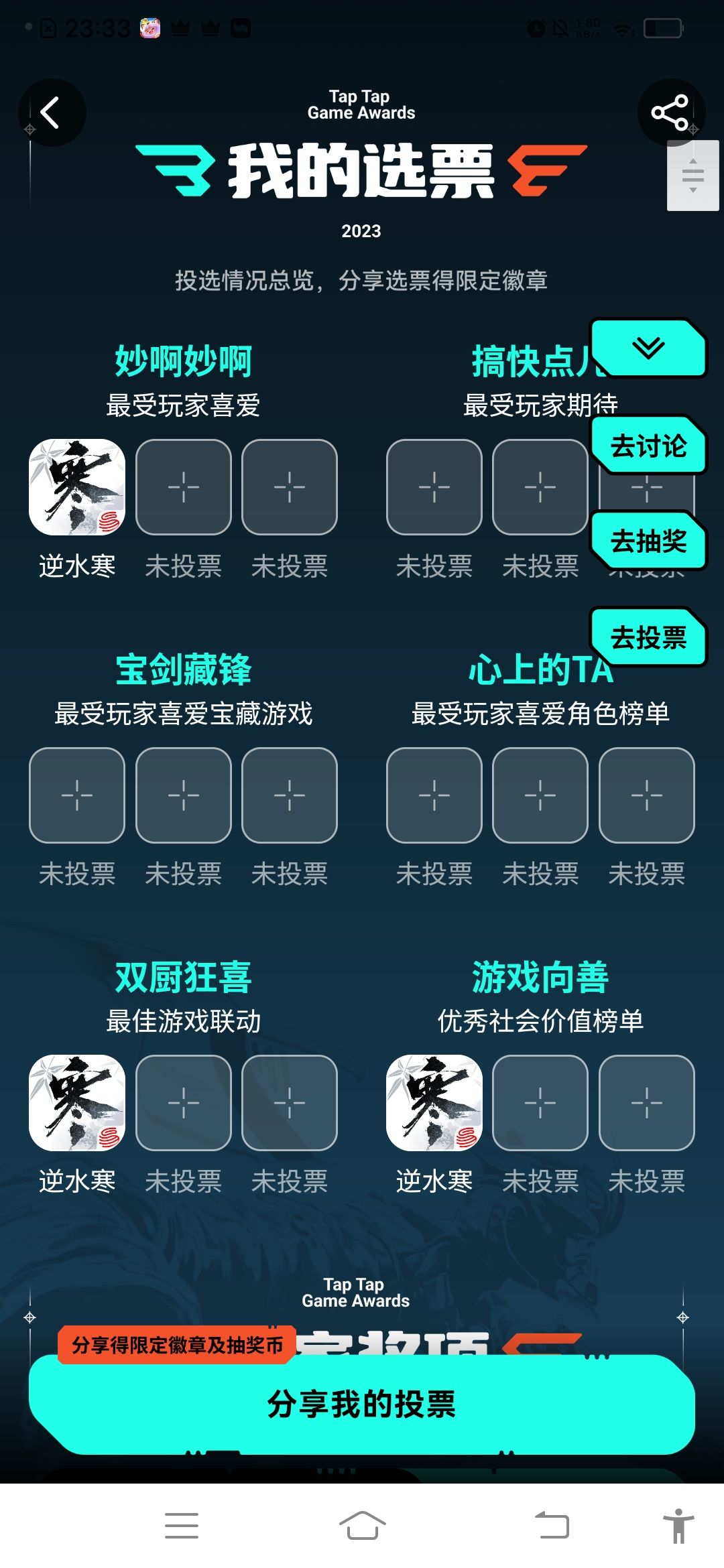The image size is (724, 1568).
Task: Go to the system home screen
Action: 362,1526
